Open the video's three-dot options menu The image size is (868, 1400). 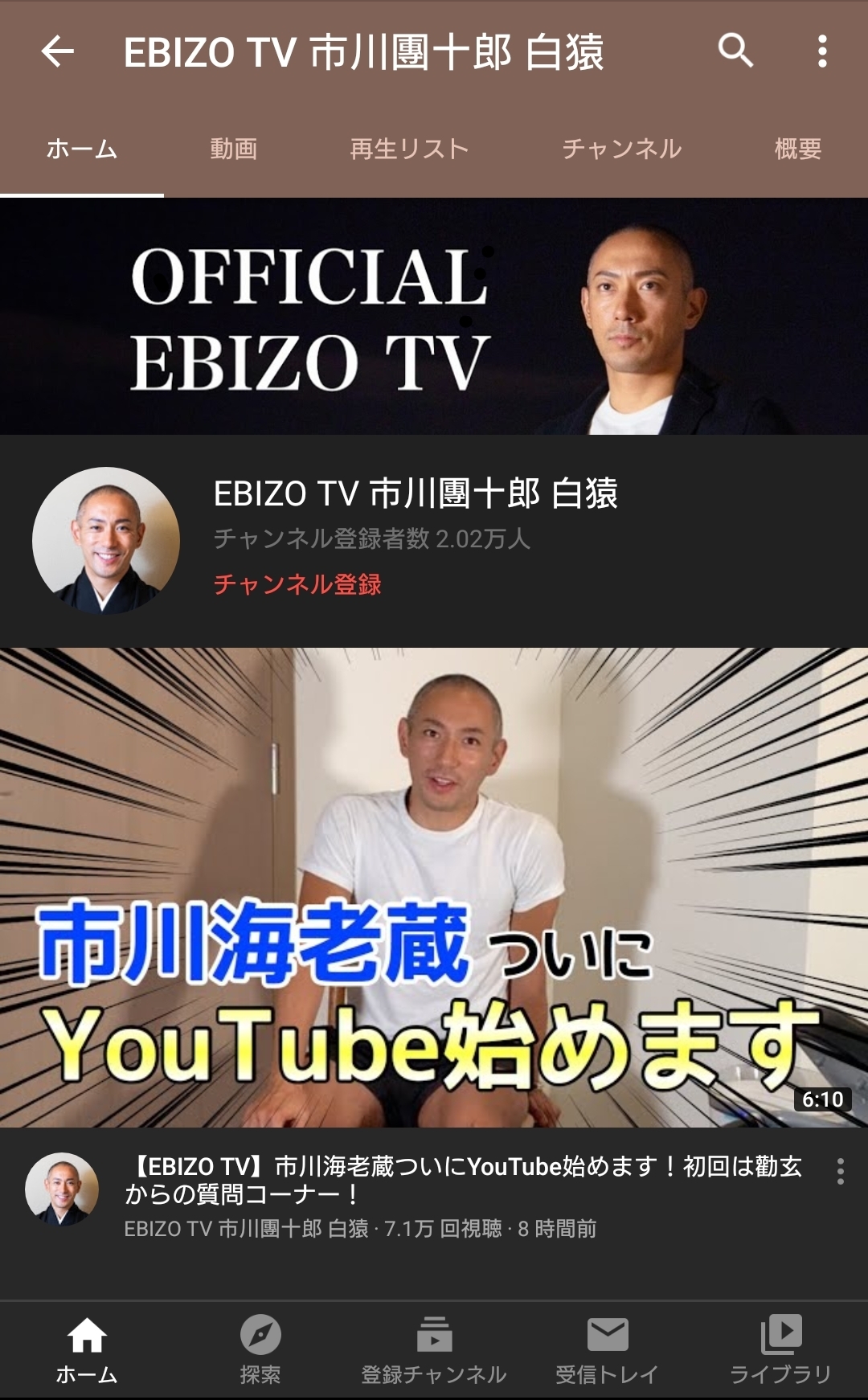click(x=840, y=1172)
